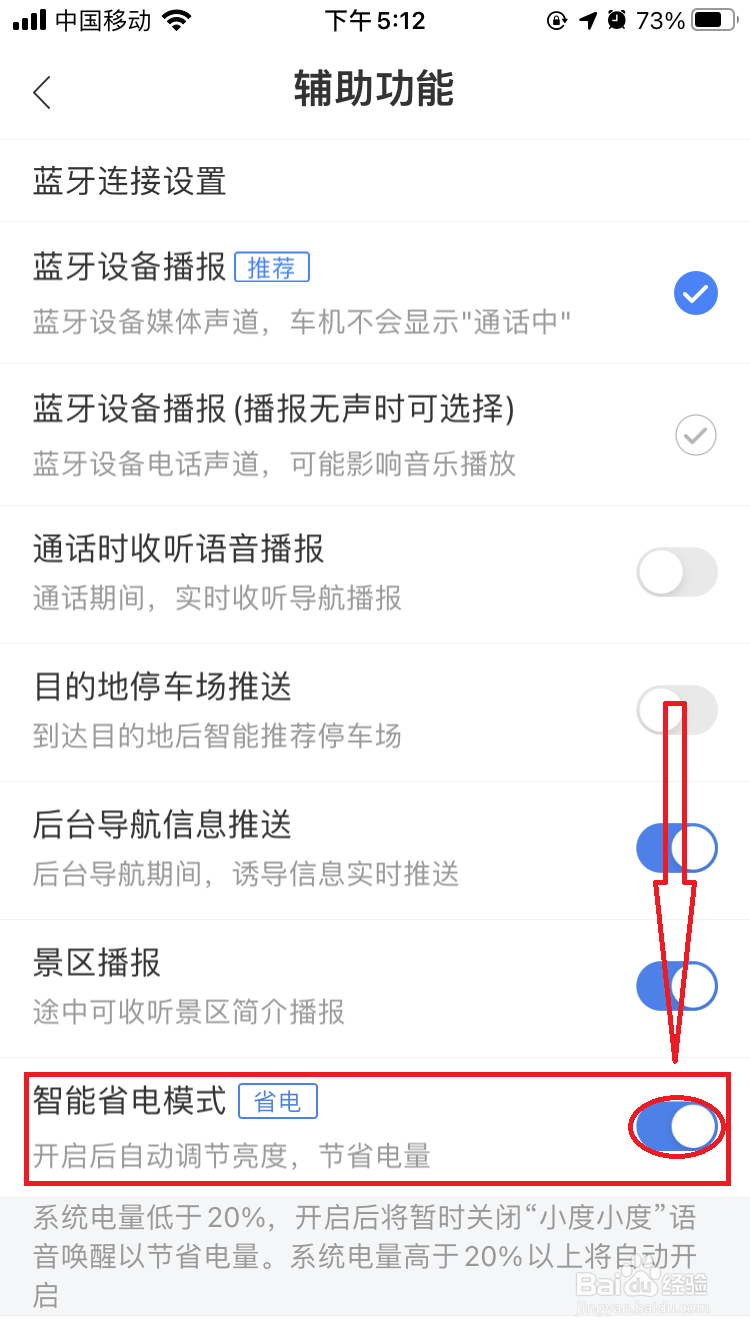The height and width of the screenshot is (1334, 750).
Task: Tap the orientation lock icon in status bar
Action: 556,19
